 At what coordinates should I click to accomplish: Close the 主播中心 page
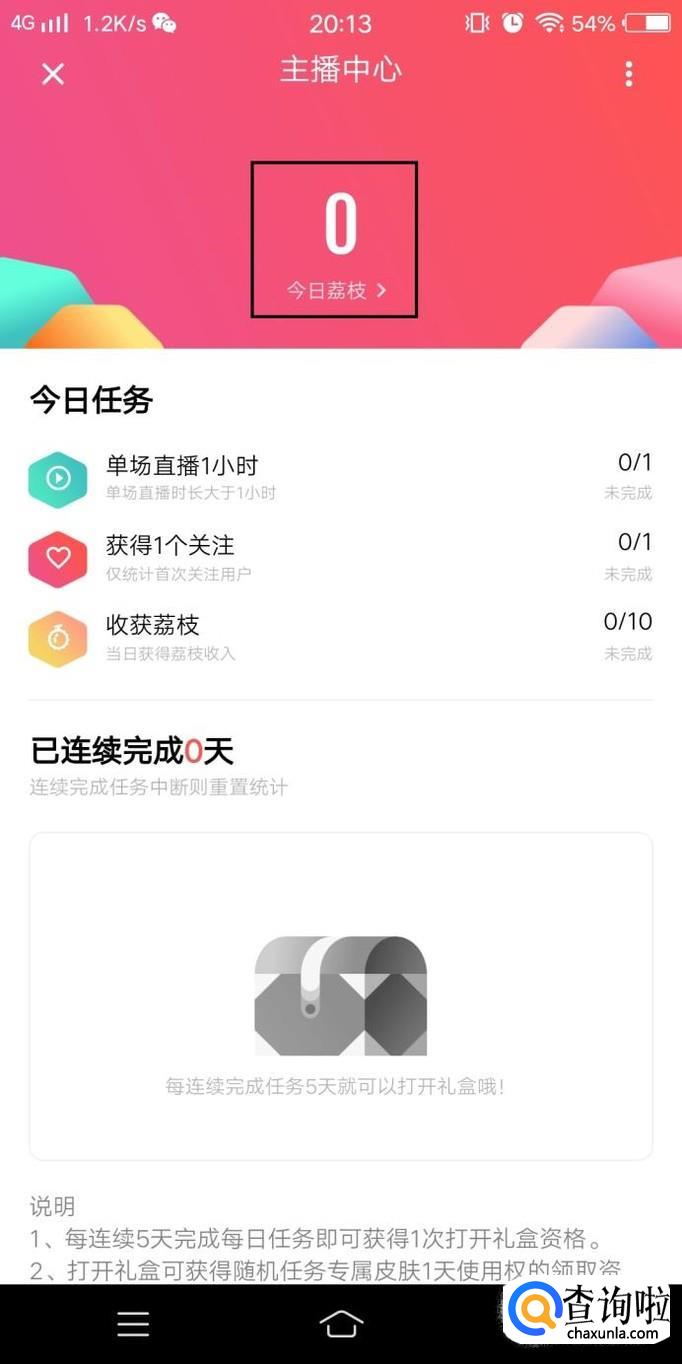point(52,73)
